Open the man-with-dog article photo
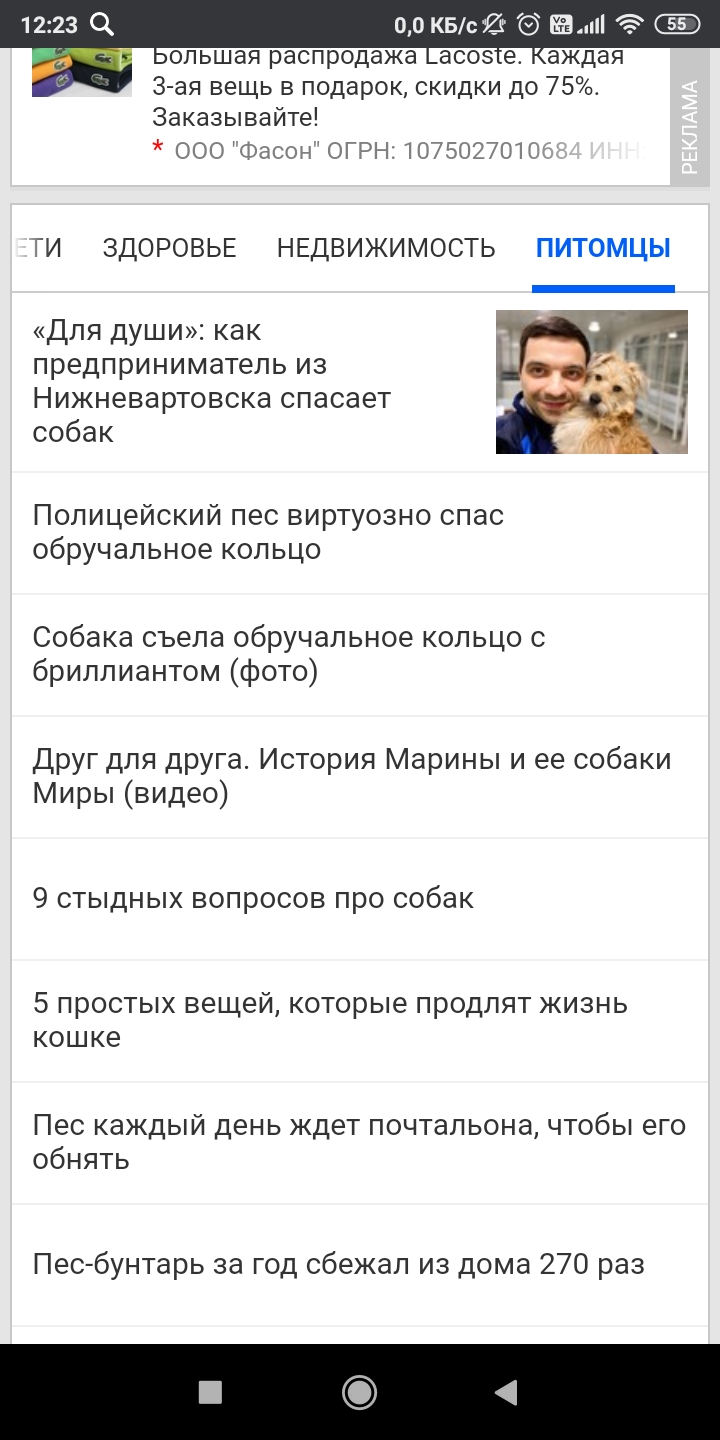The width and height of the screenshot is (720, 1440). [591, 382]
